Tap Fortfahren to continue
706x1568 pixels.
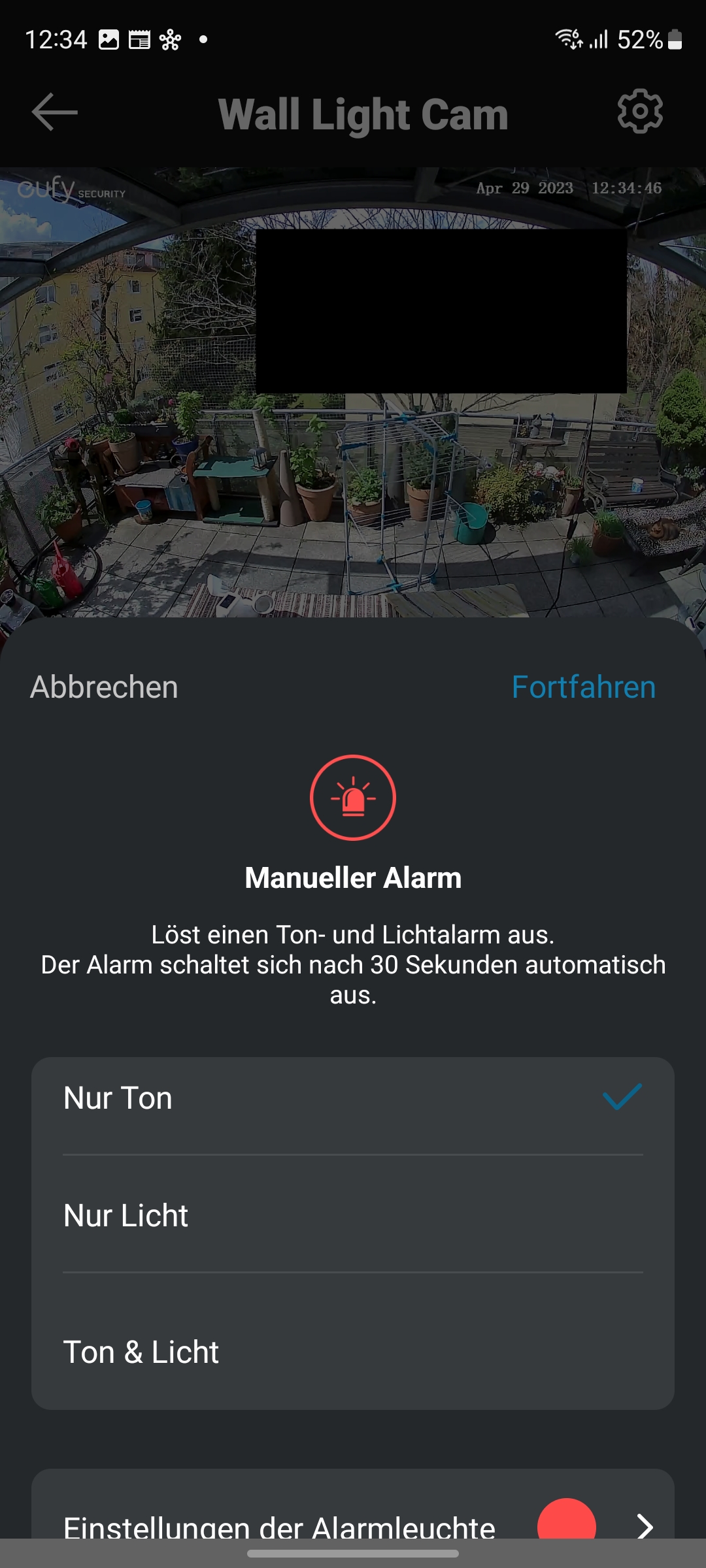tap(583, 687)
